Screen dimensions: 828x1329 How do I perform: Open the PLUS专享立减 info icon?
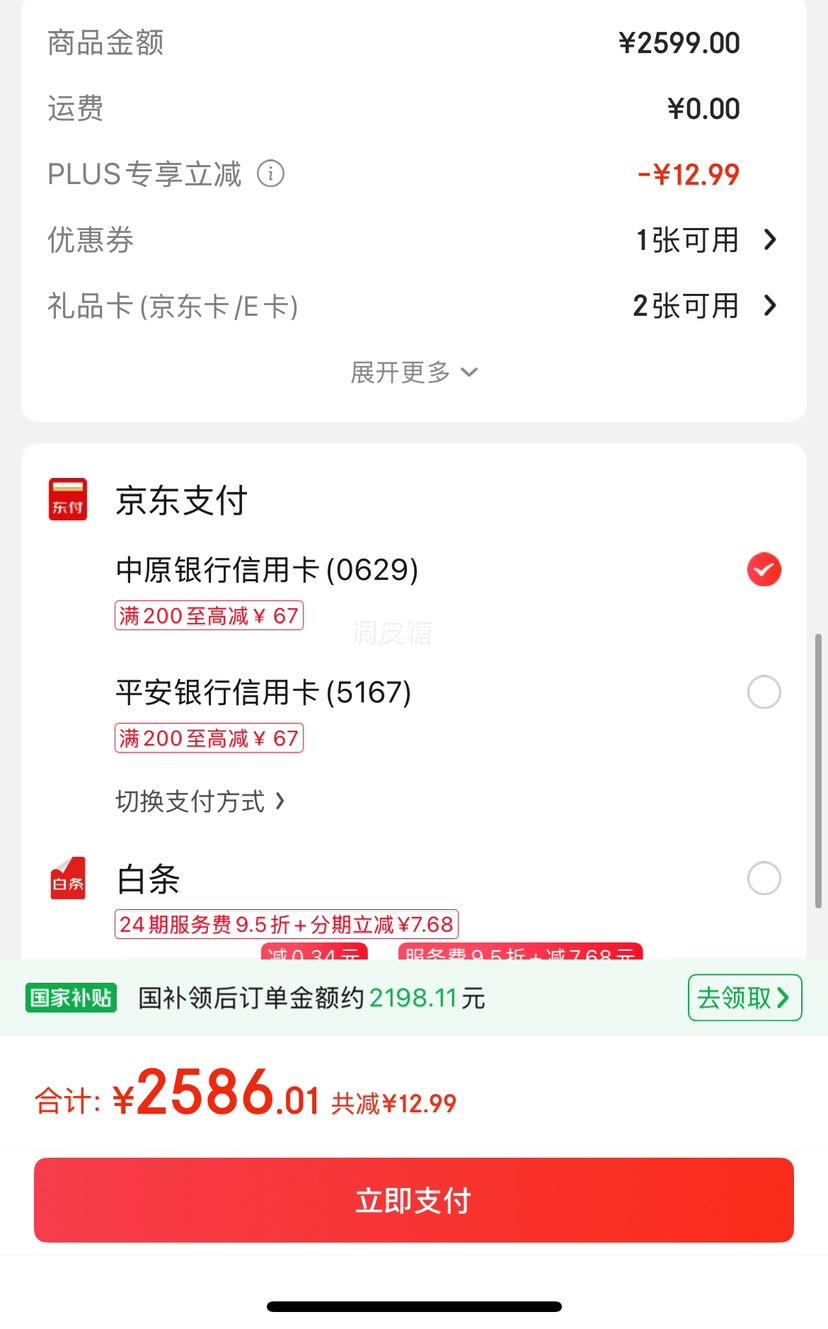(271, 173)
